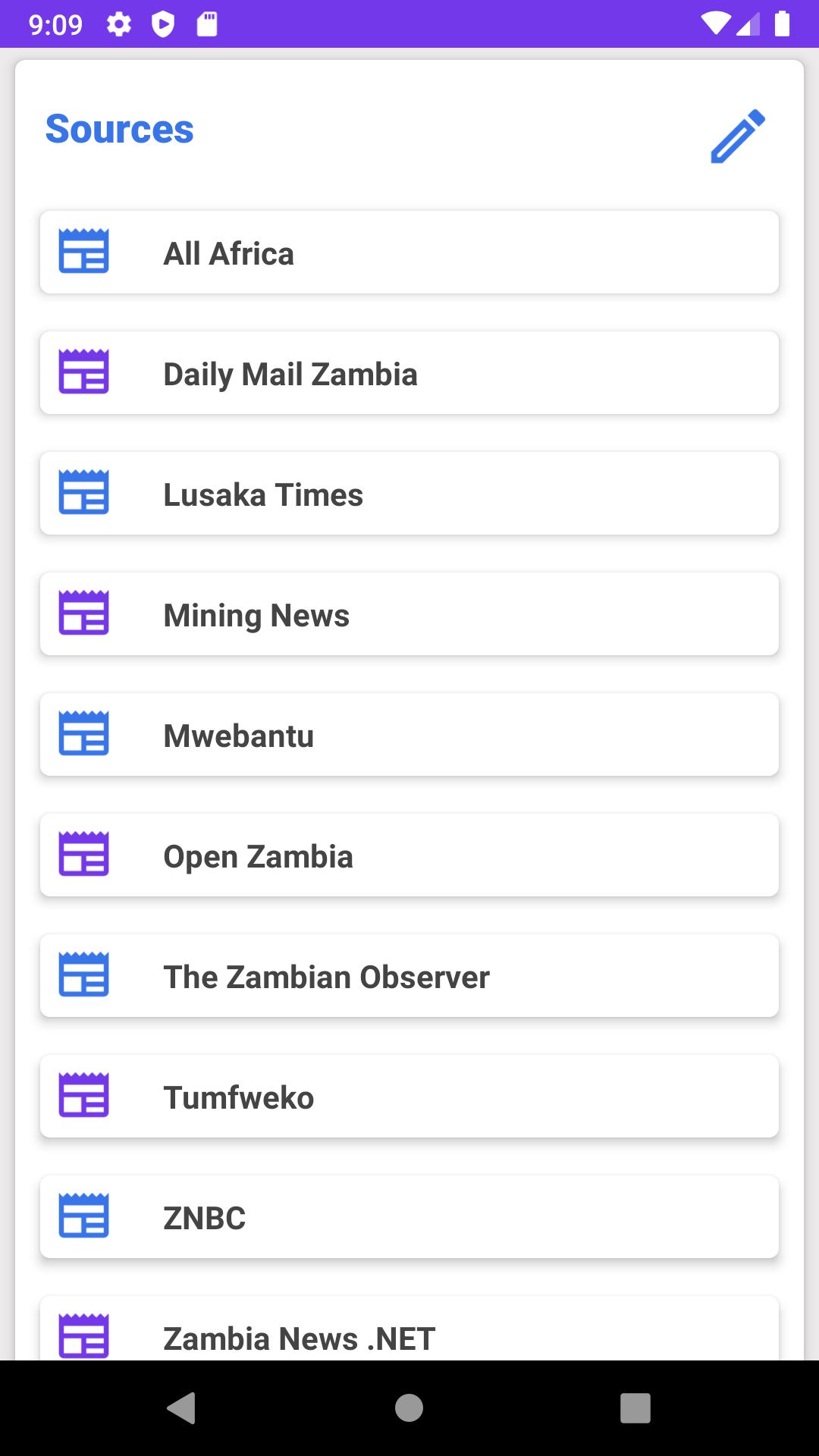Open the ZNBC source
Screen dimensions: 819x1456
(x=409, y=1216)
